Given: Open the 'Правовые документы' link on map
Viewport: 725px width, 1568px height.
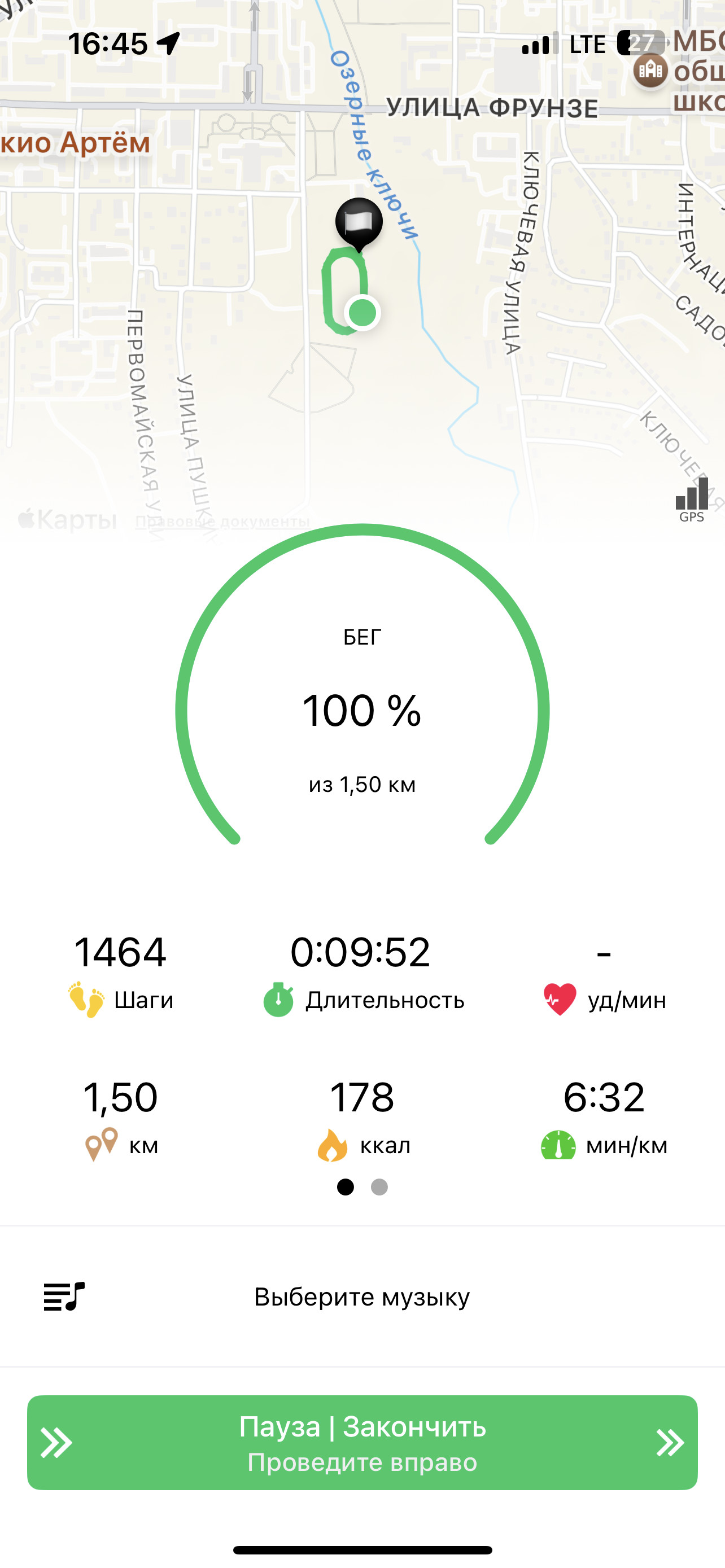Looking at the screenshot, I should 222,522.
